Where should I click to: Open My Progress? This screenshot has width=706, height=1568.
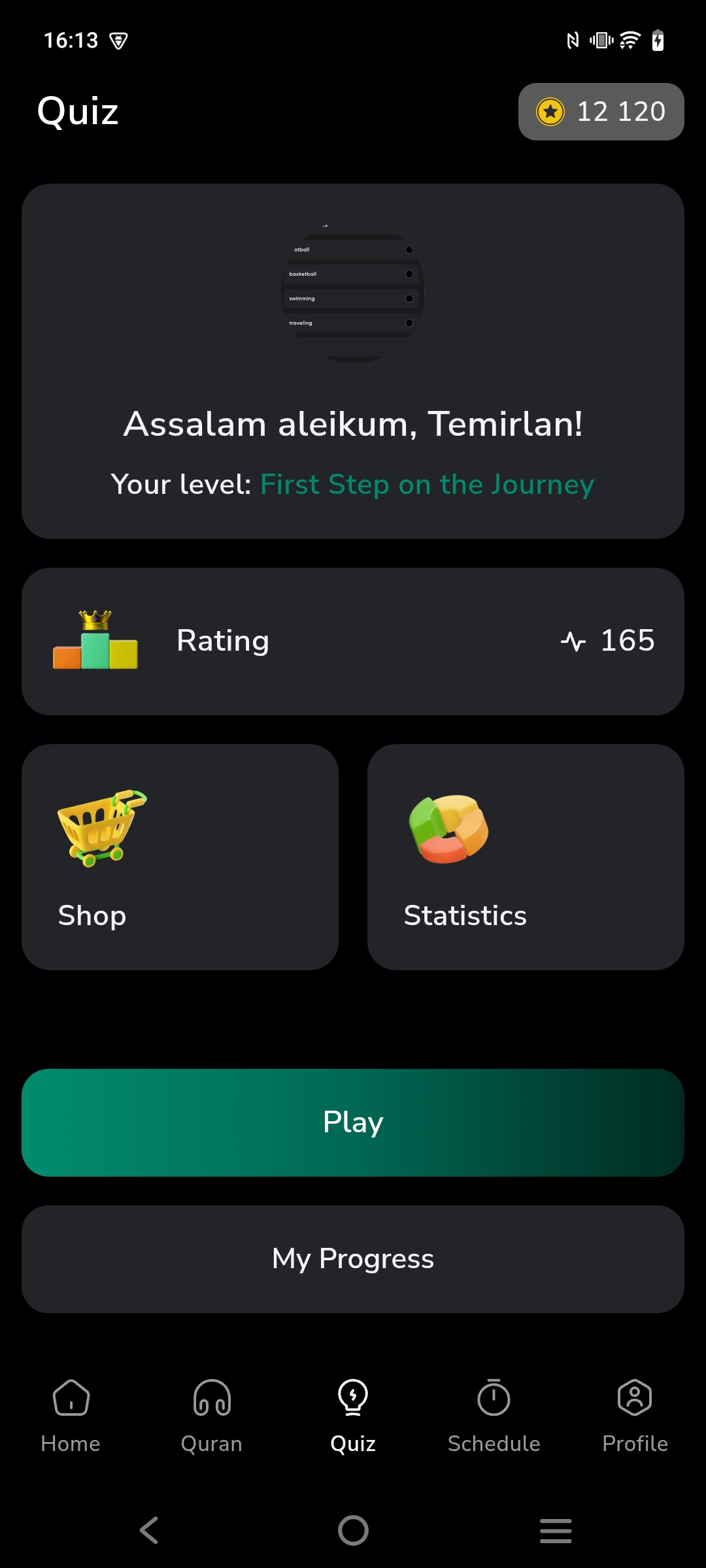(x=353, y=1258)
